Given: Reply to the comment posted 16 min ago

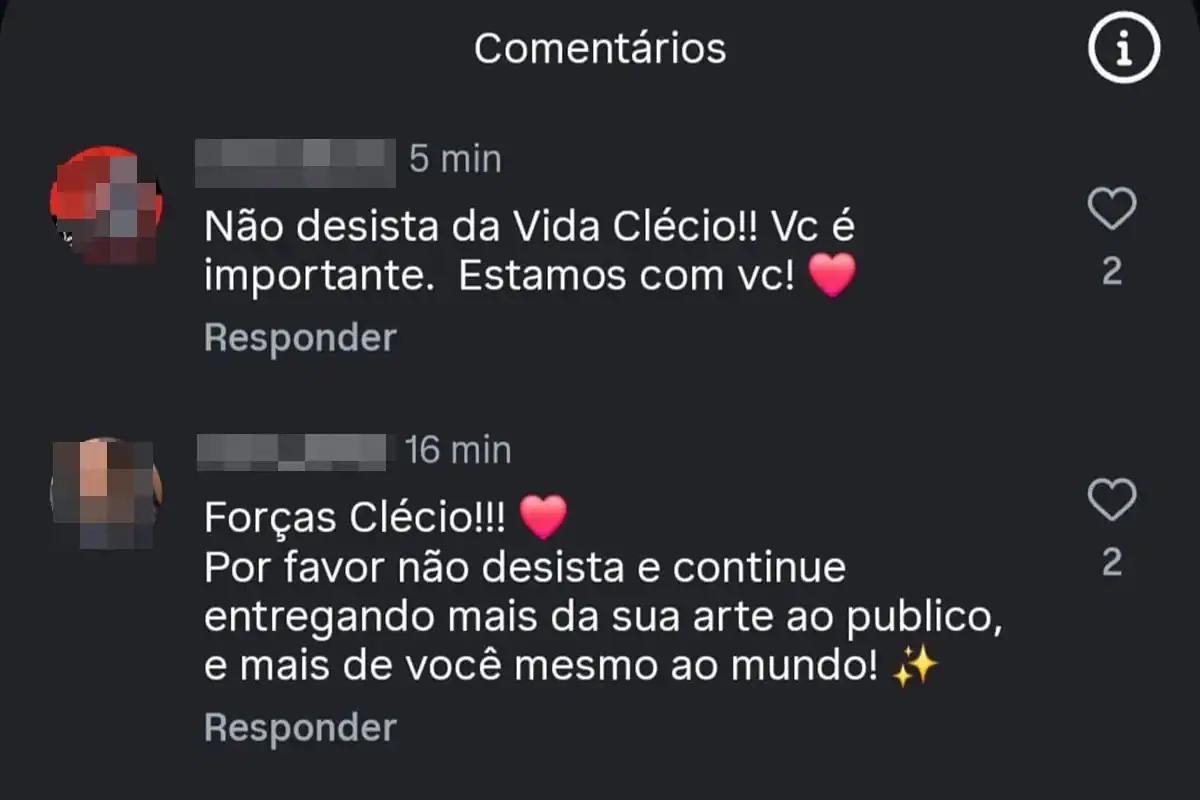Looking at the screenshot, I should (x=300, y=728).
